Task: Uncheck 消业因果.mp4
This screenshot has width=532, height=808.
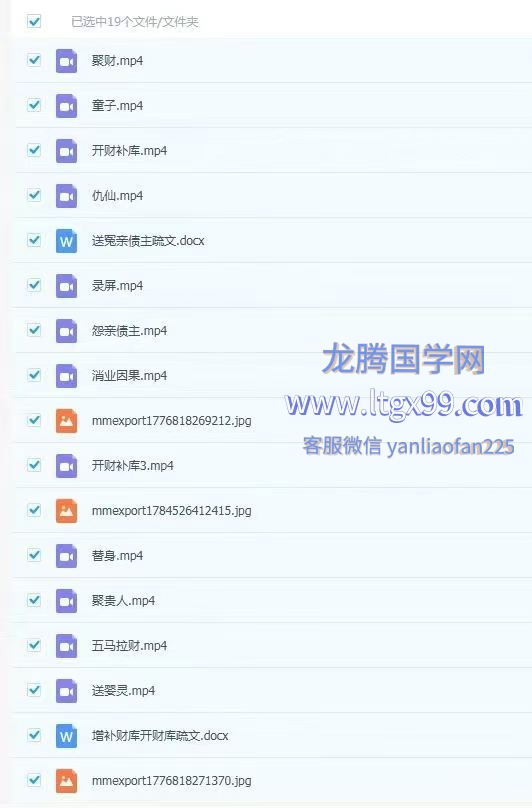Action: click(x=34, y=375)
